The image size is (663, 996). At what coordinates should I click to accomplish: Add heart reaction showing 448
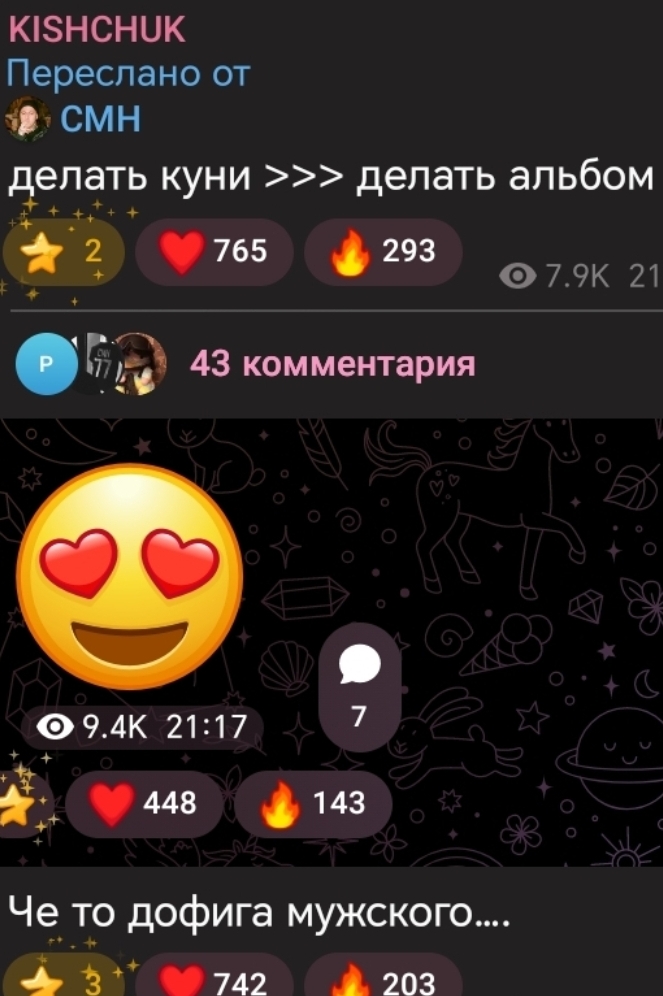[144, 803]
